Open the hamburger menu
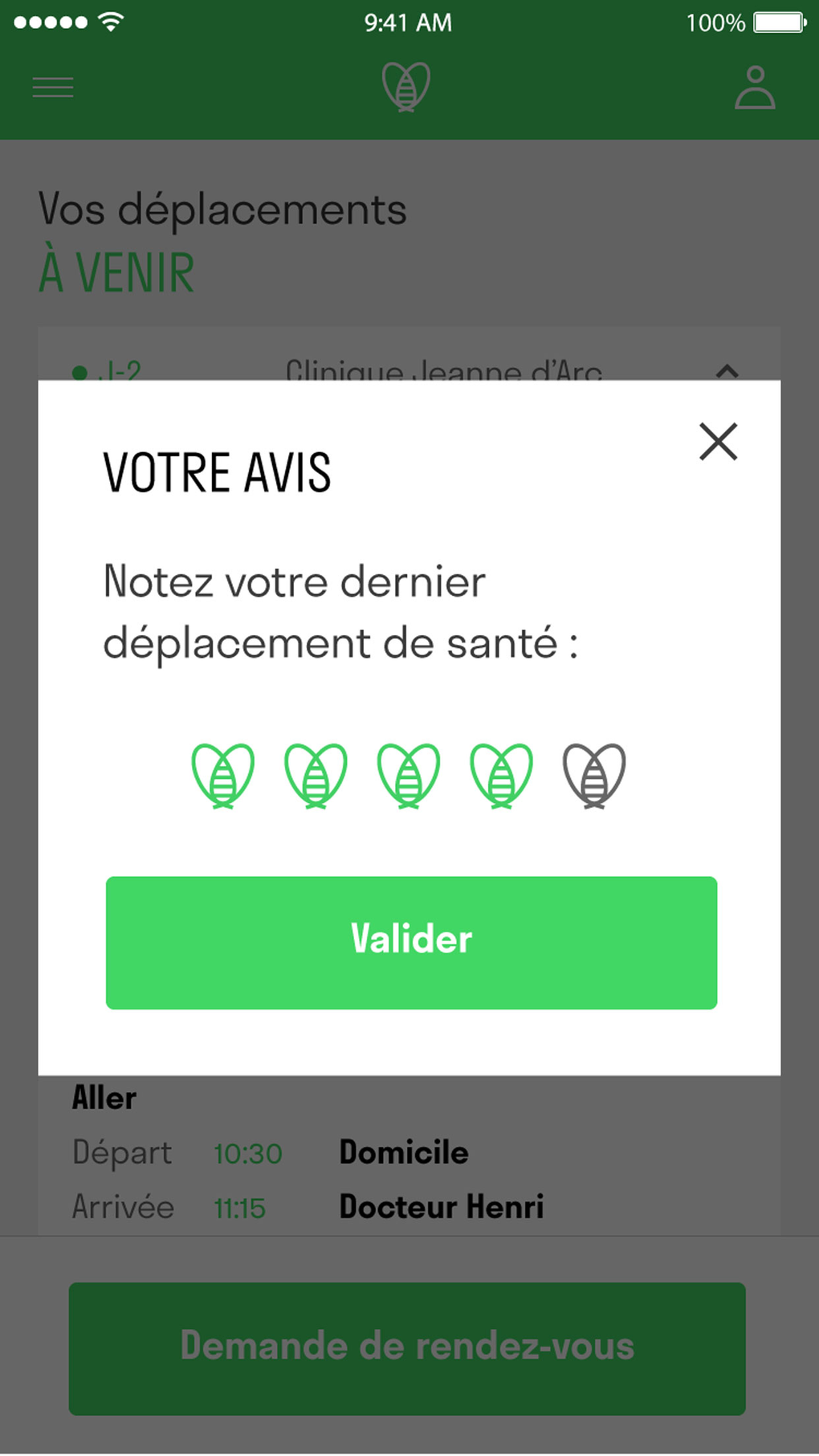This screenshot has height=1456, width=819. pyautogui.click(x=53, y=87)
